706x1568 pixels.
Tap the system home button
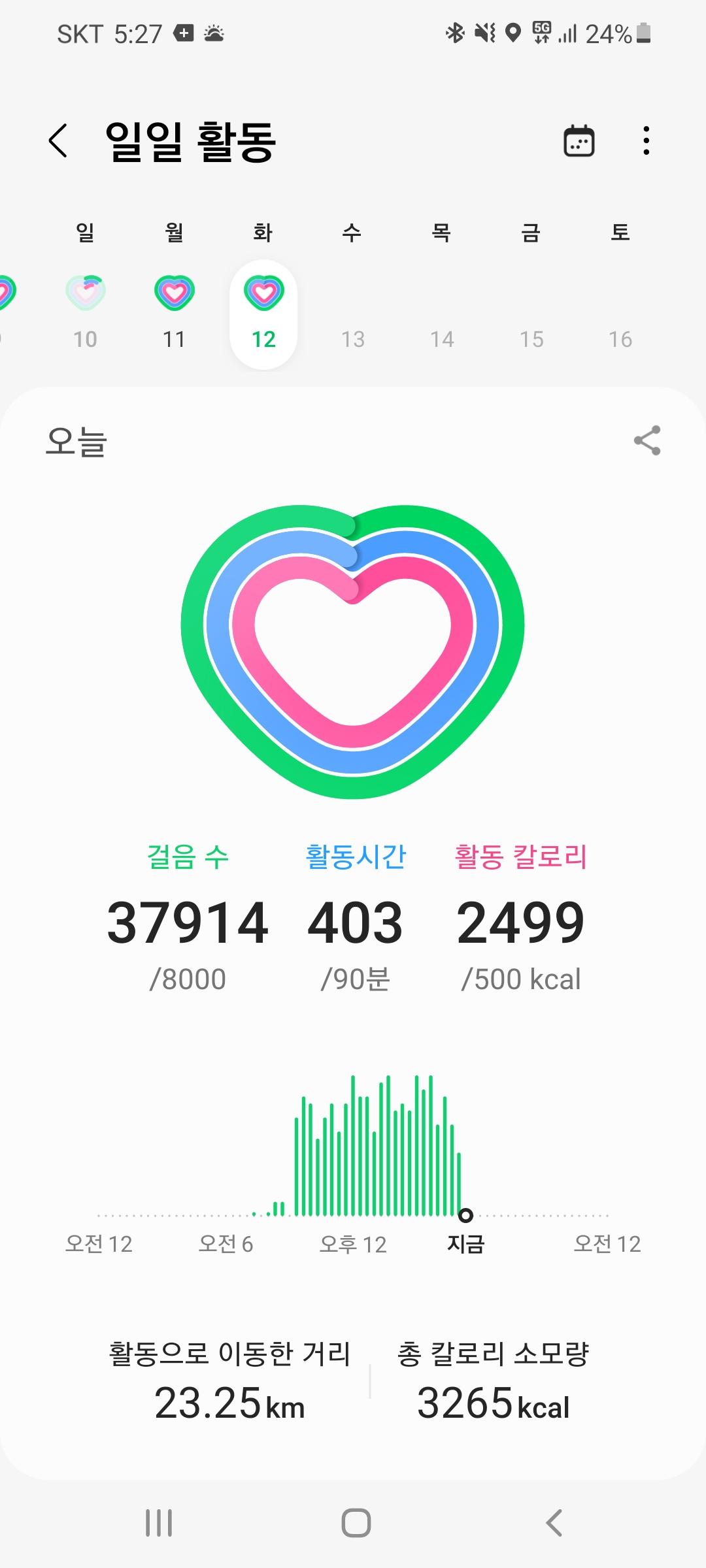[356, 1524]
